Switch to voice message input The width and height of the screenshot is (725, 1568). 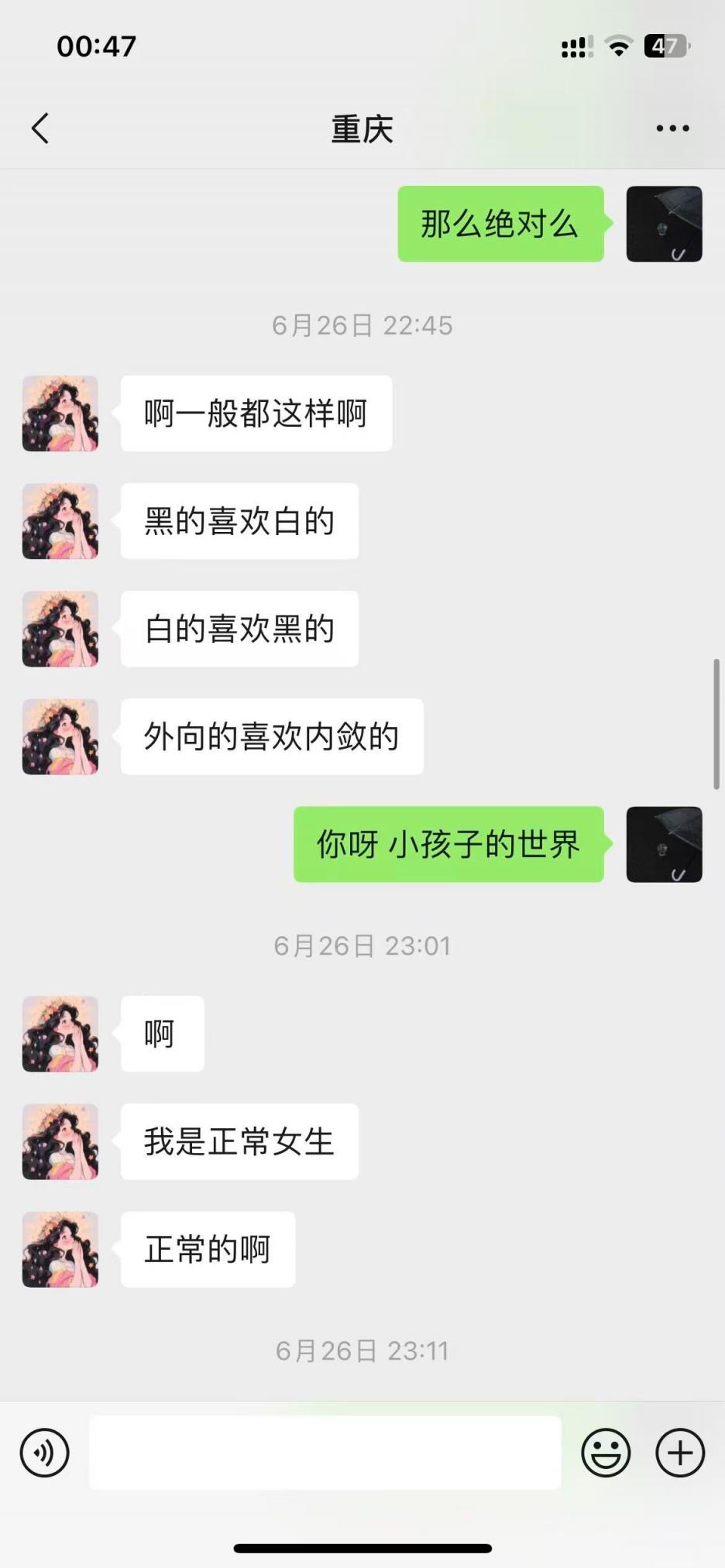pos(44,1453)
